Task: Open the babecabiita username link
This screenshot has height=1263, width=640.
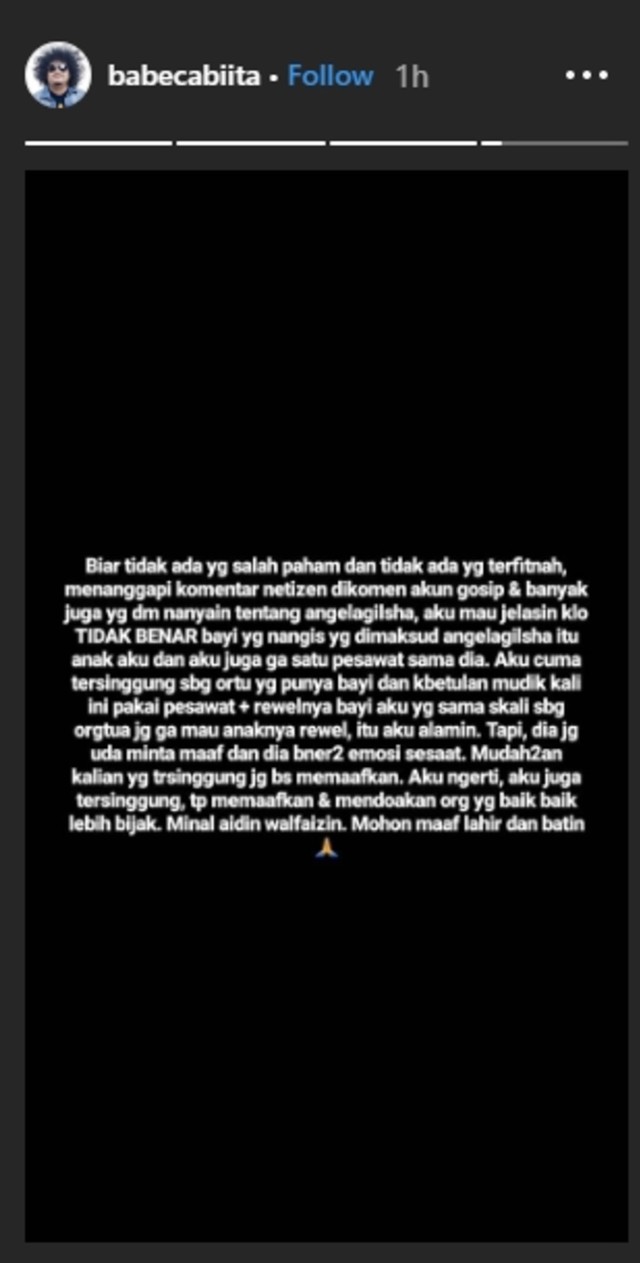Action: [183, 76]
